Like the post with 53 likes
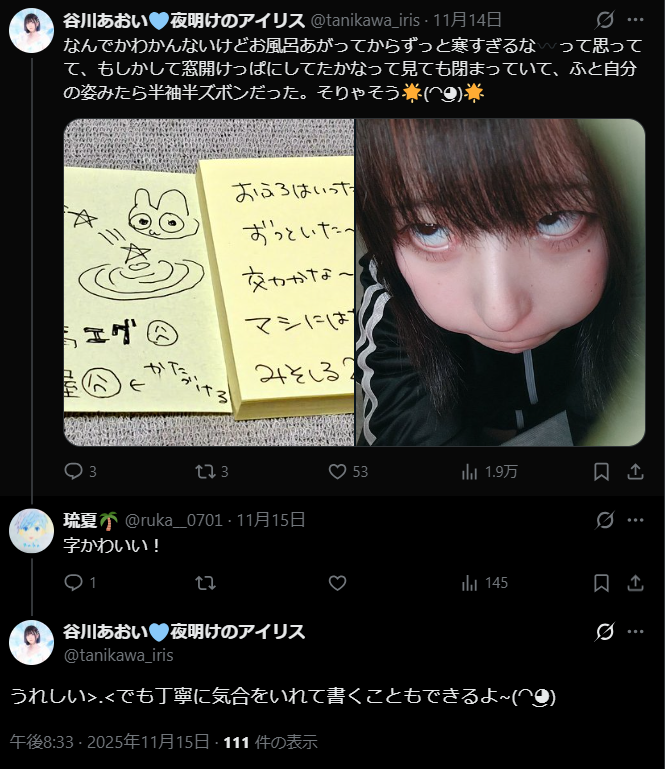This screenshot has width=665, height=769. (x=337, y=471)
